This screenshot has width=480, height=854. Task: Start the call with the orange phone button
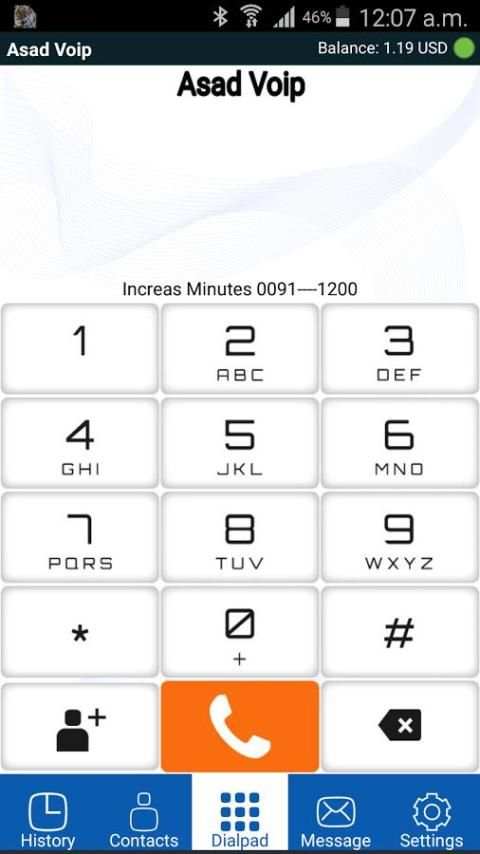tap(240, 726)
